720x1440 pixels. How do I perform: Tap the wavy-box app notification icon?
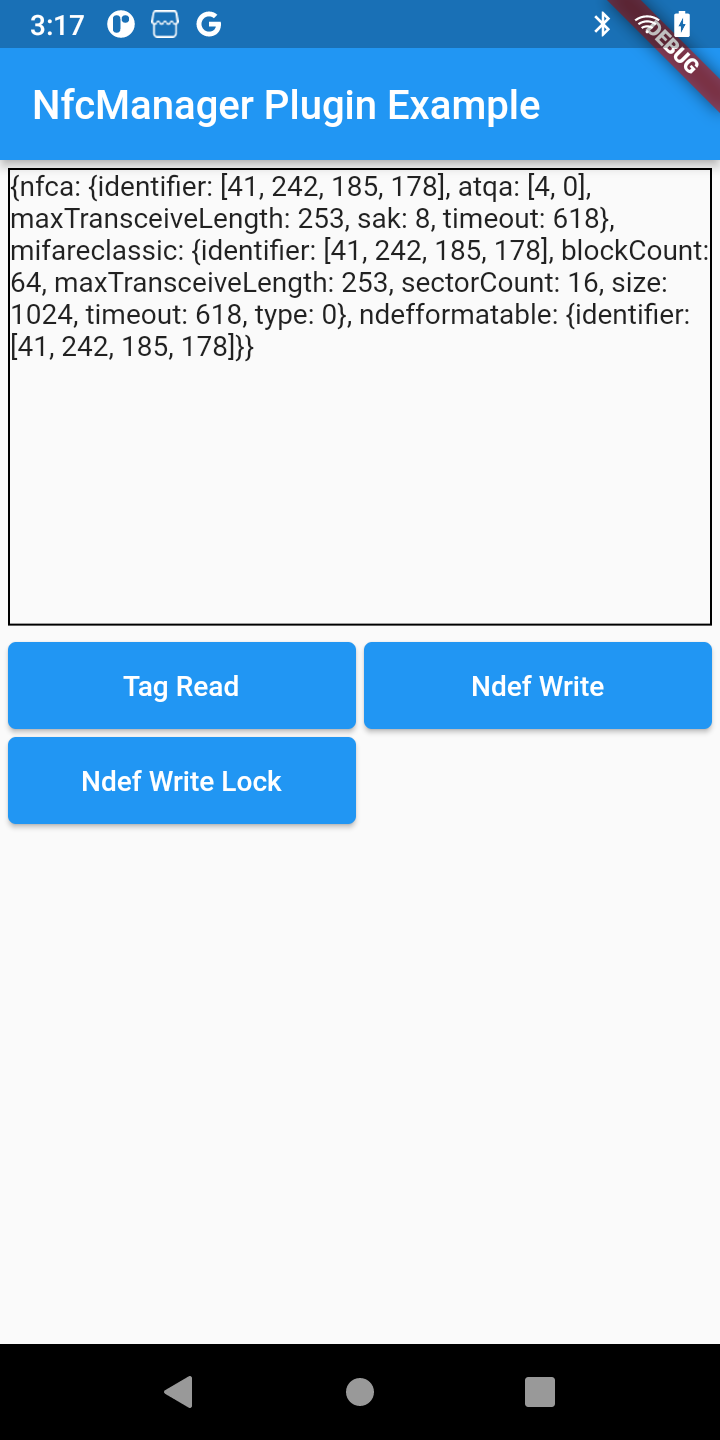[163, 25]
